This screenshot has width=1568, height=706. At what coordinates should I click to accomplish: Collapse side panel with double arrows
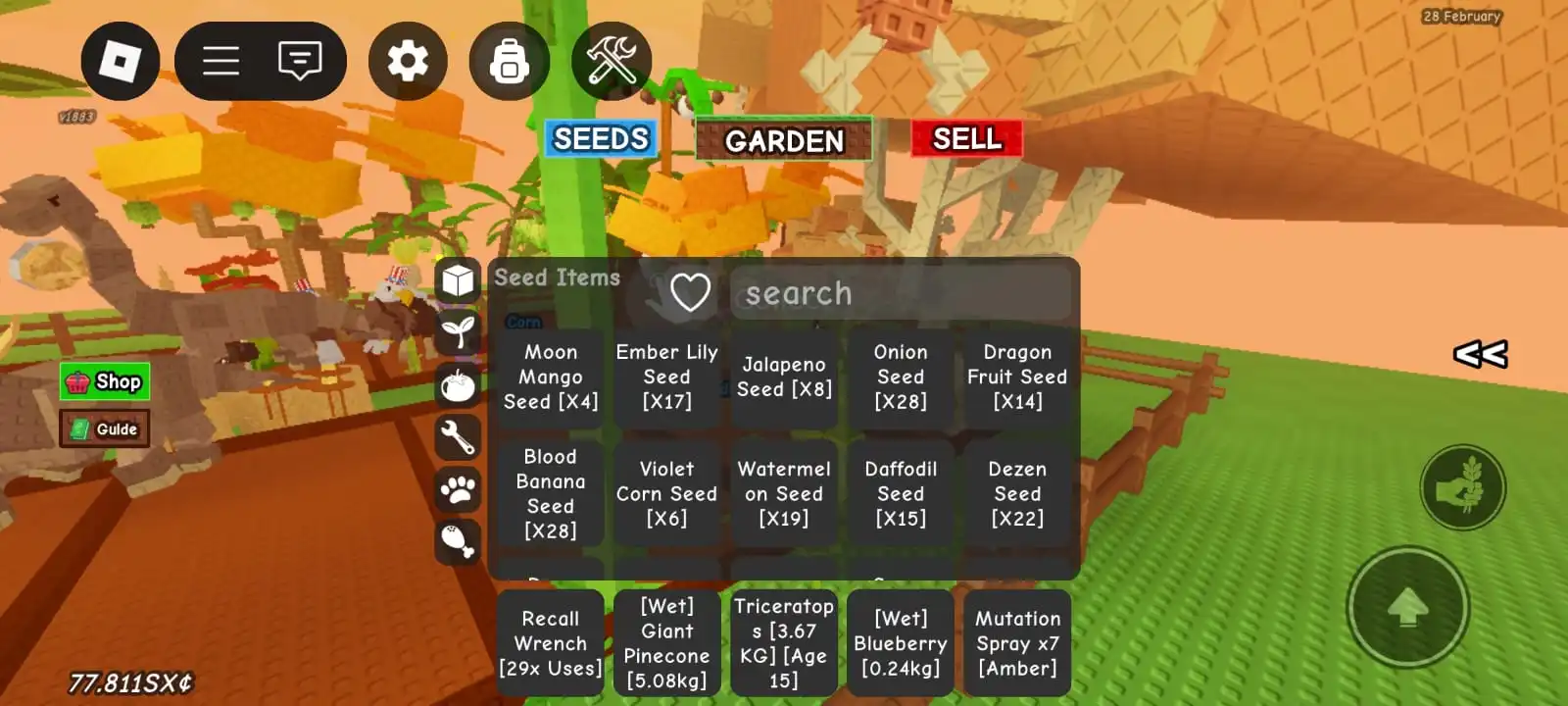point(1480,354)
